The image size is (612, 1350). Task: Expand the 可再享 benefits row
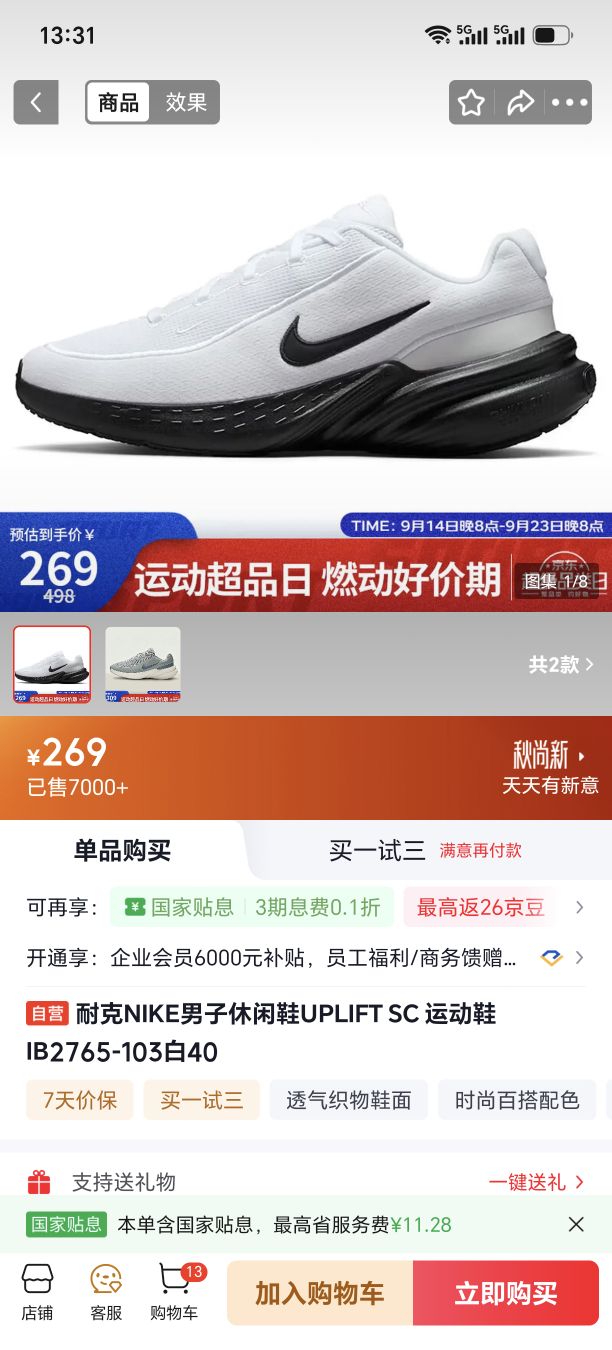click(x=306, y=907)
